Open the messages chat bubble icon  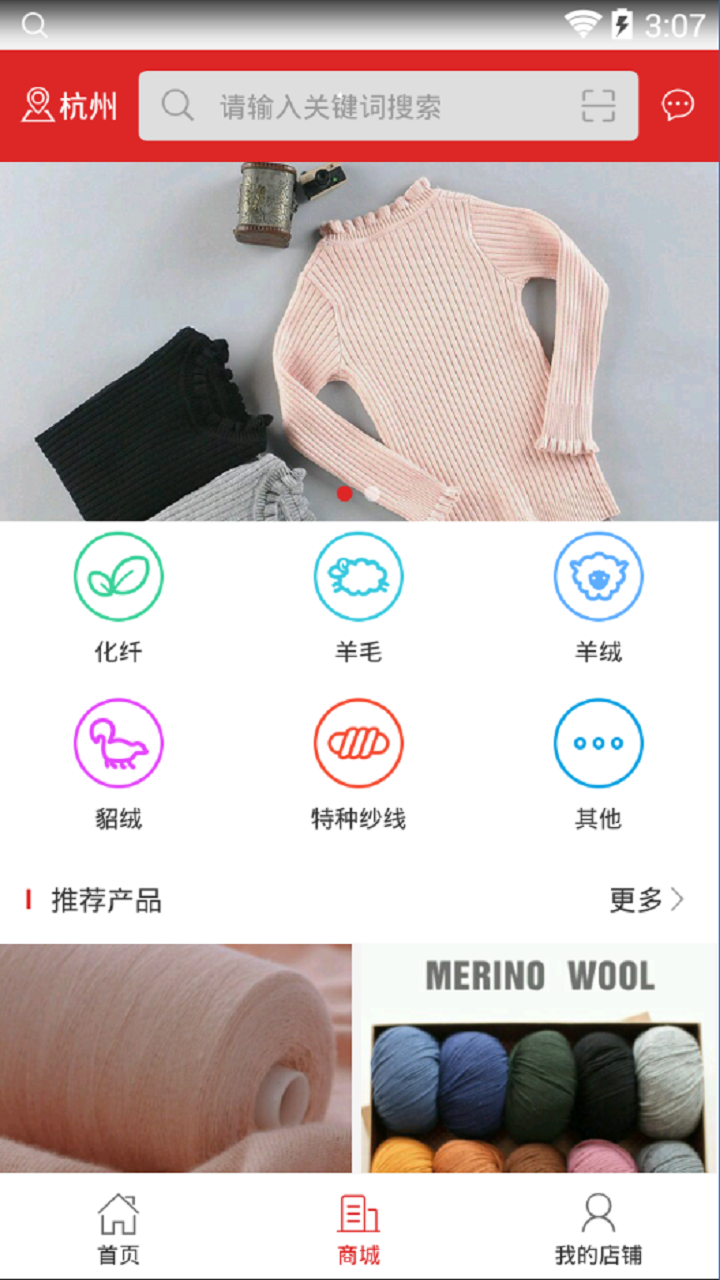pyautogui.click(x=678, y=105)
